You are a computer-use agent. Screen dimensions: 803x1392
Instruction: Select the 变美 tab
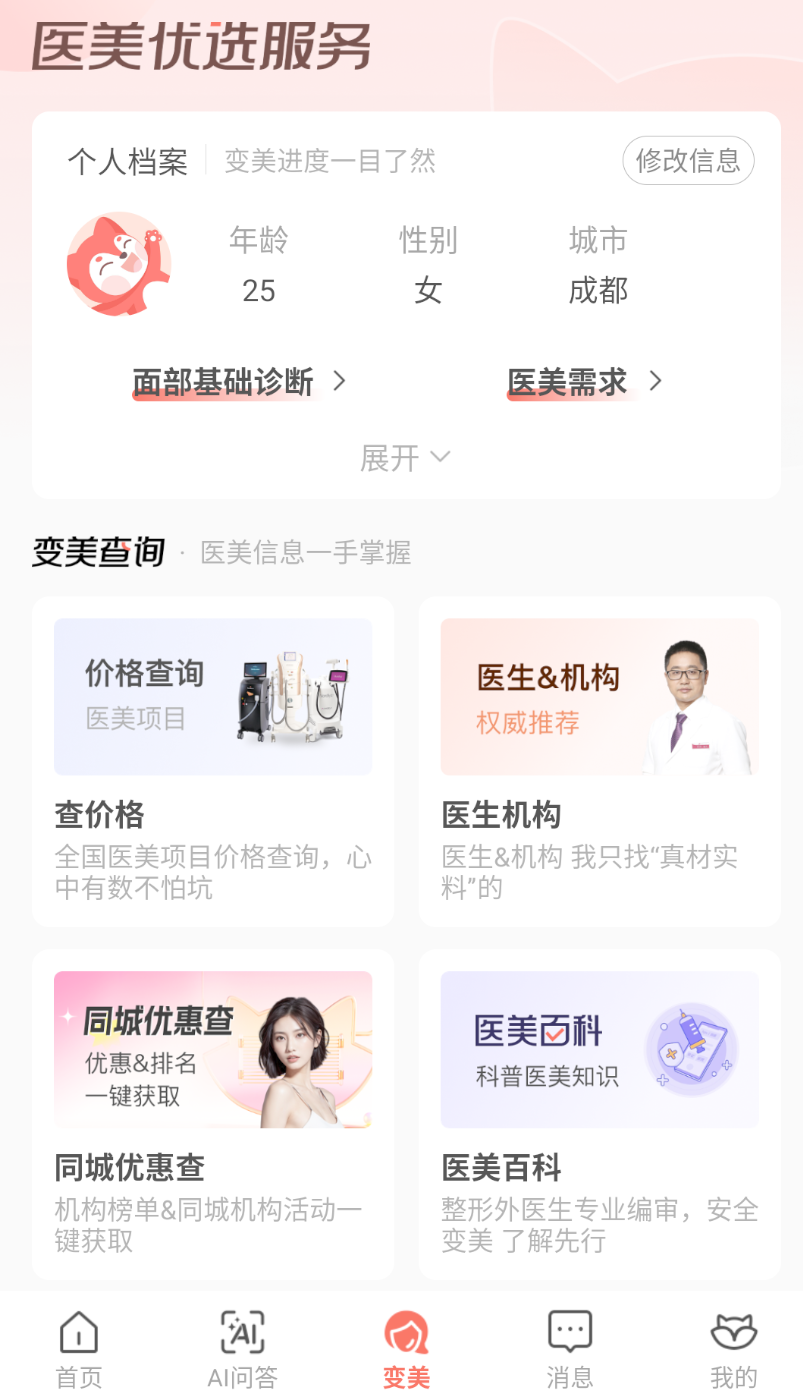[x=406, y=1348]
